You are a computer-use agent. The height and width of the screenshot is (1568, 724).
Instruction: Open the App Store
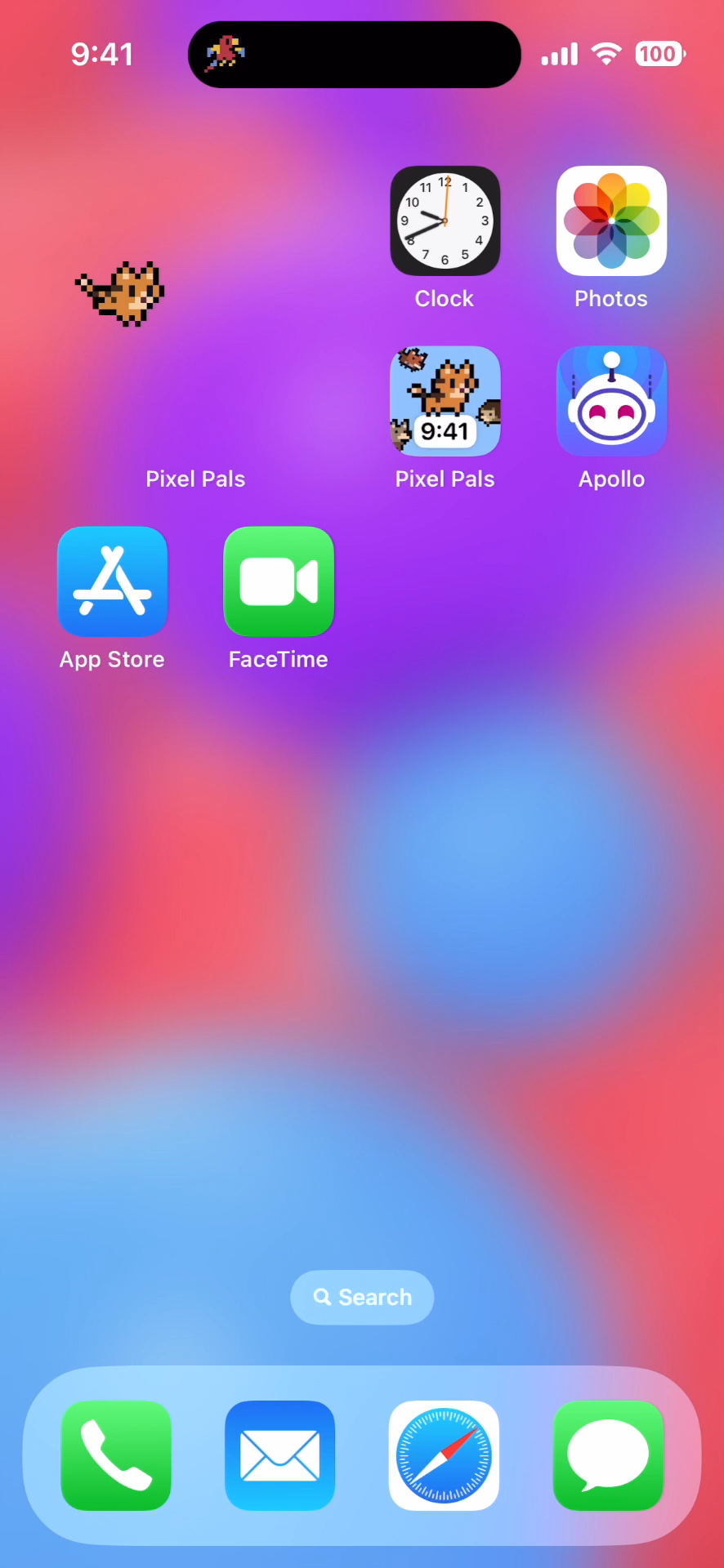113,581
